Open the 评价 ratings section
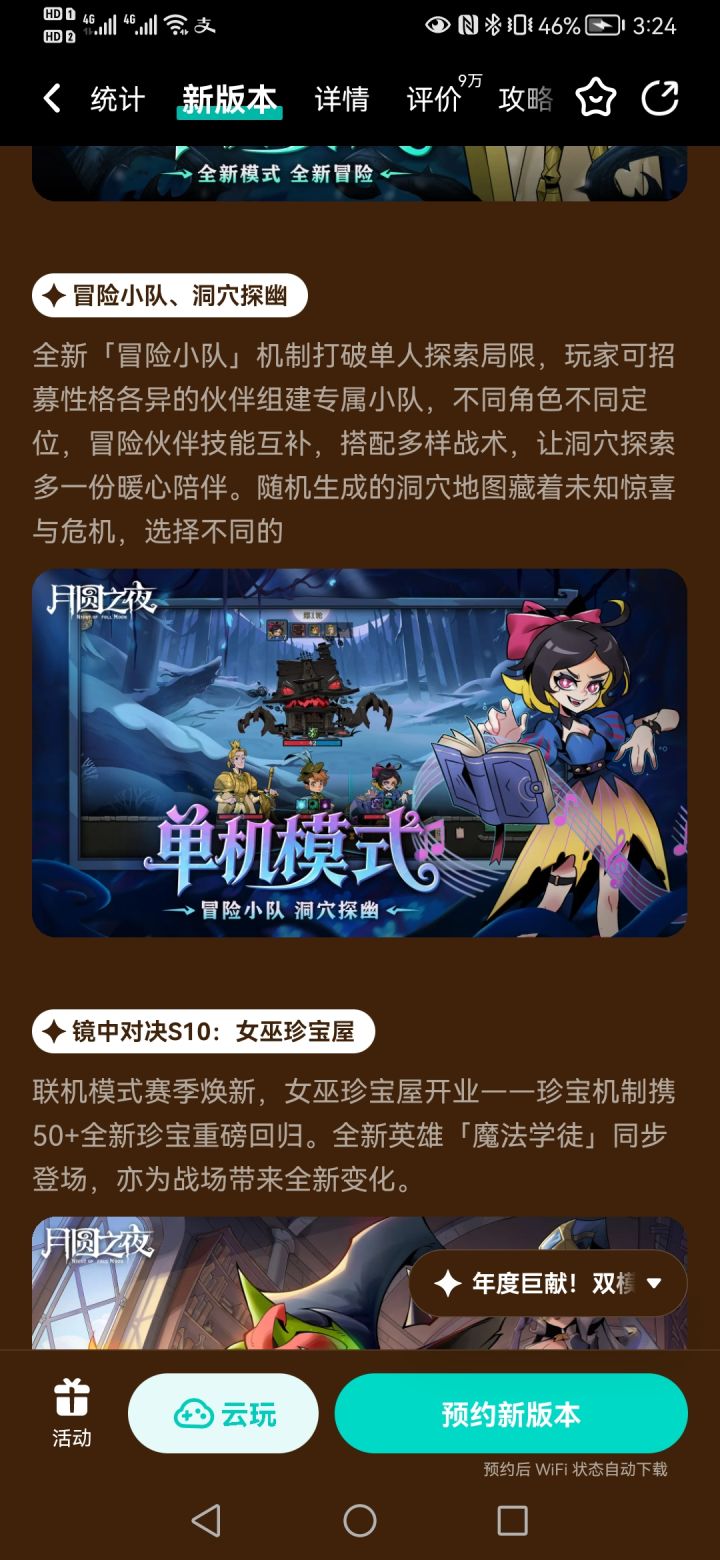Image resolution: width=720 pixels, height=1560 pixels. pos(432,97)
